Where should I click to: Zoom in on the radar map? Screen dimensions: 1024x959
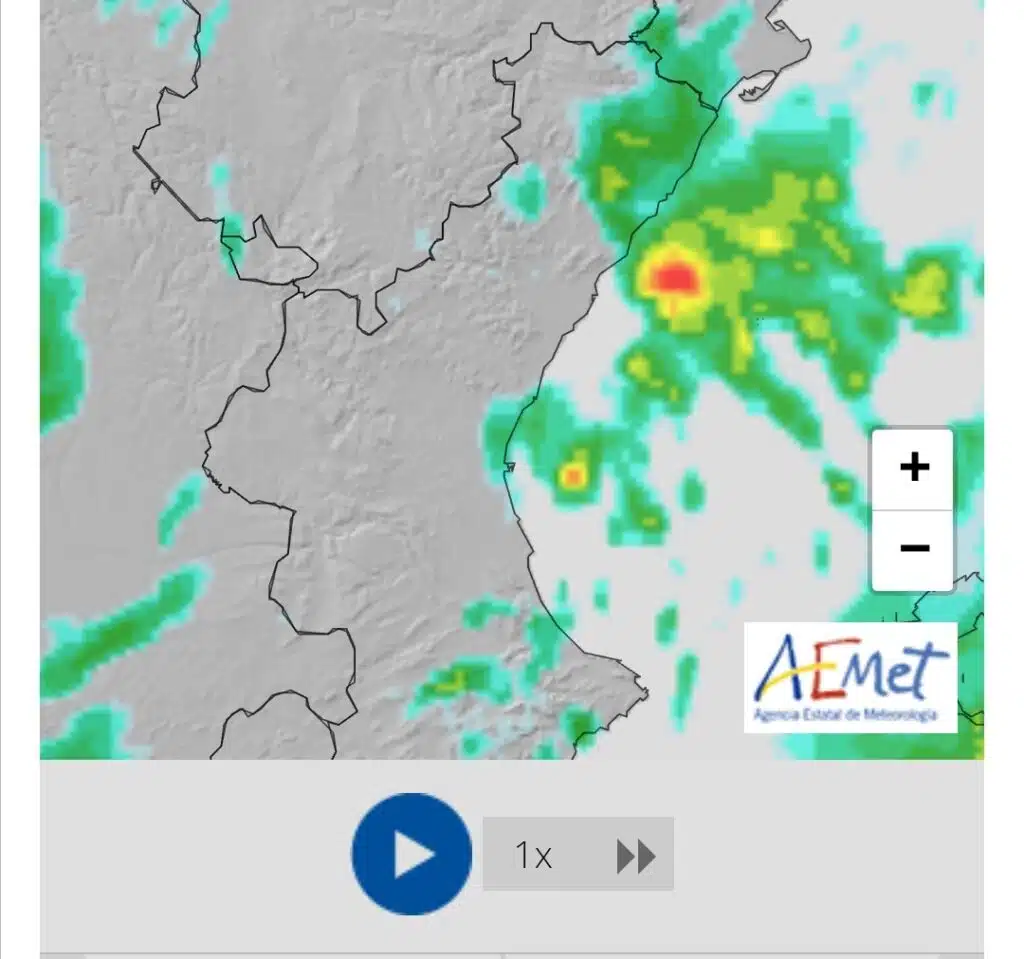pyautogui.click(x=913, y=468)
